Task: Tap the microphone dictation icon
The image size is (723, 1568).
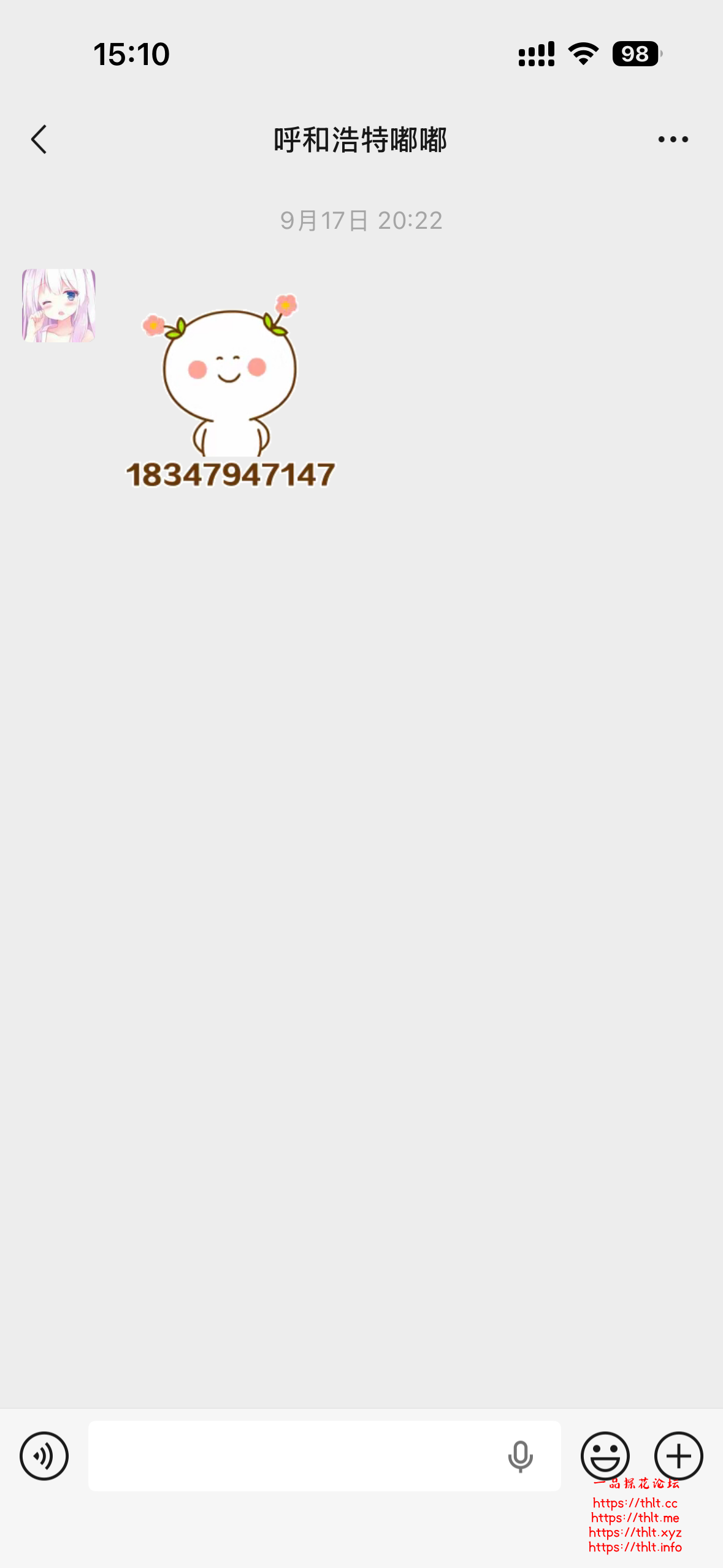Action: (520, 1456)
